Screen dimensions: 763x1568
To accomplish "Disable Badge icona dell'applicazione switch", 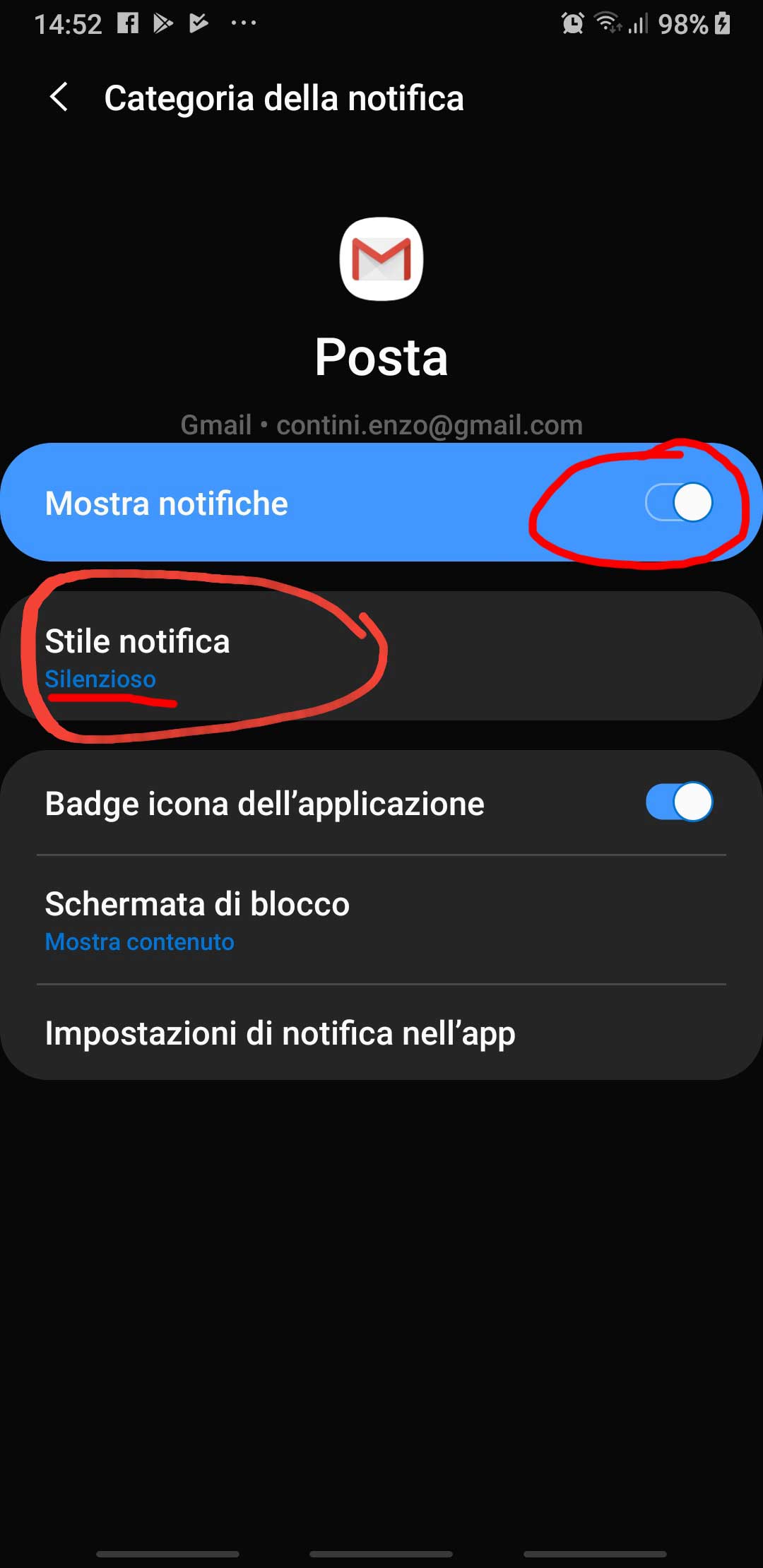I will pyautogui.click(x=678, y=802).
